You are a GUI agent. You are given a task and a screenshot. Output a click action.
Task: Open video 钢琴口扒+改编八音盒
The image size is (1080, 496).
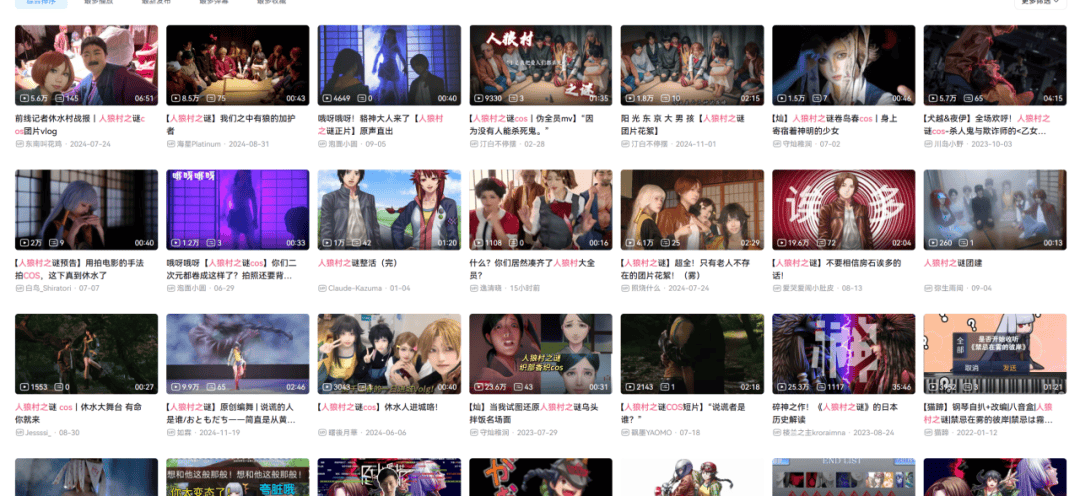[x=994, y=353]
